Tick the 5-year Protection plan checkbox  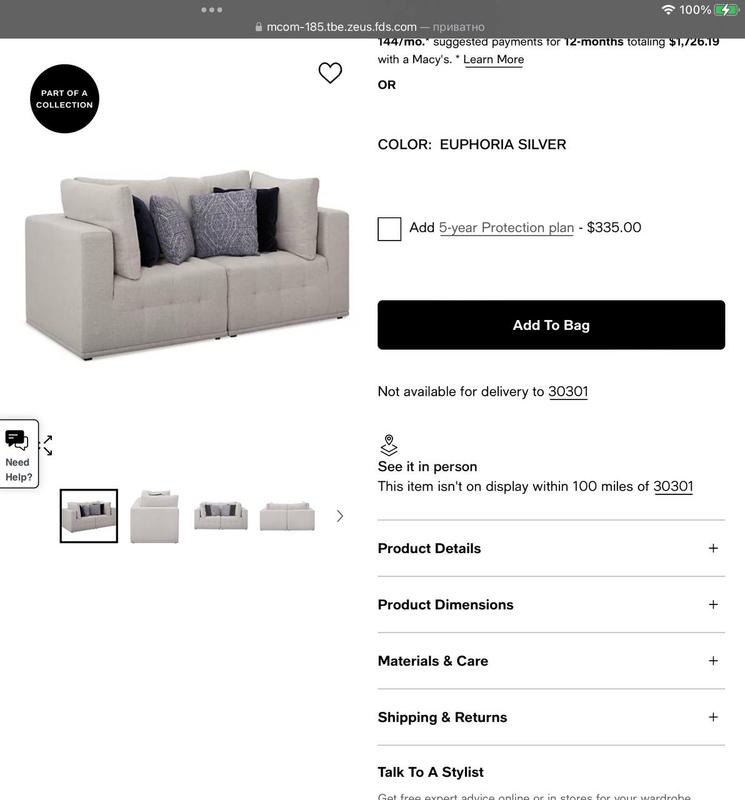click(x=389, y=229)
